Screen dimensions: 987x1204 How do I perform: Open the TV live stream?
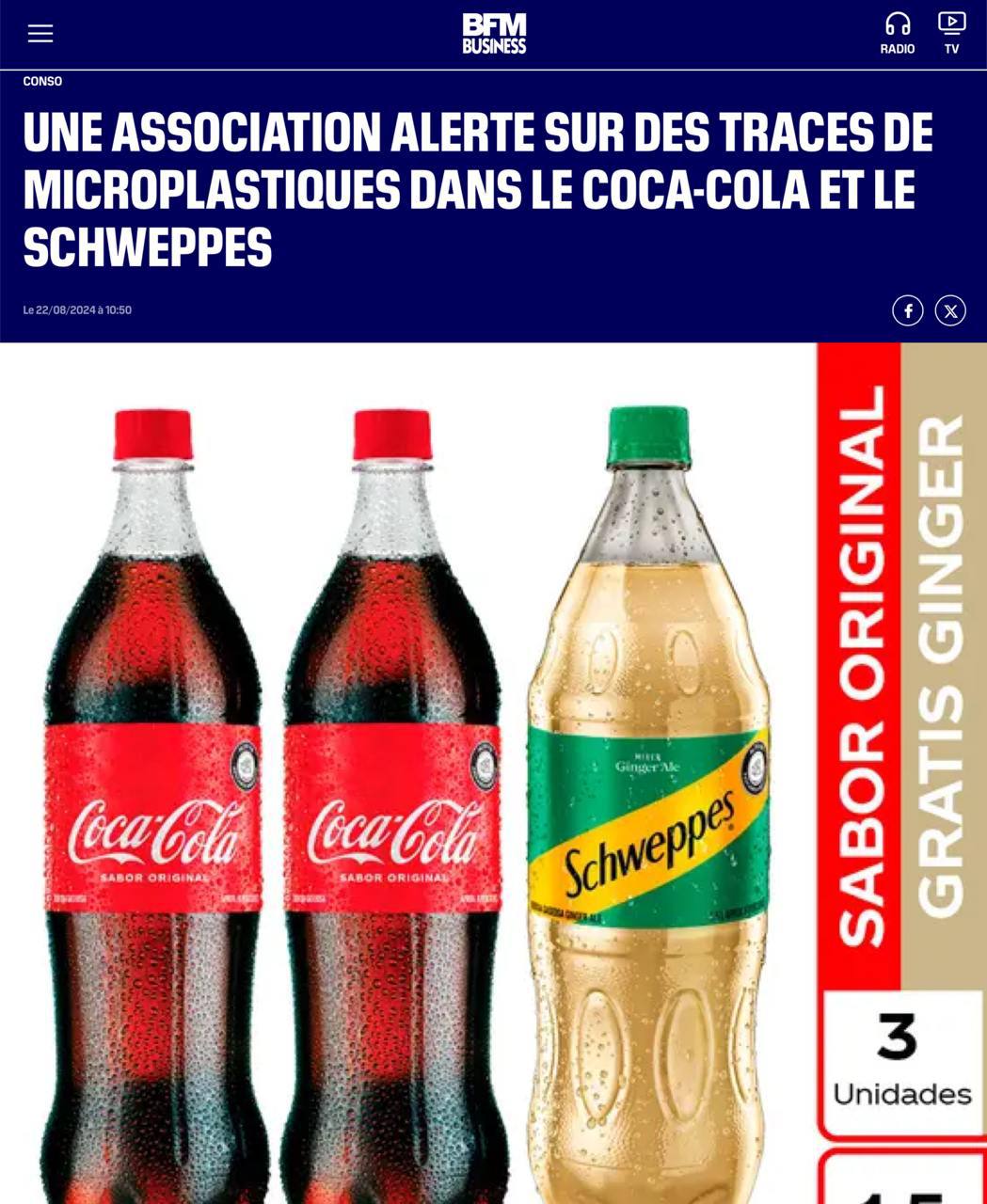click(x=951, y=34)
